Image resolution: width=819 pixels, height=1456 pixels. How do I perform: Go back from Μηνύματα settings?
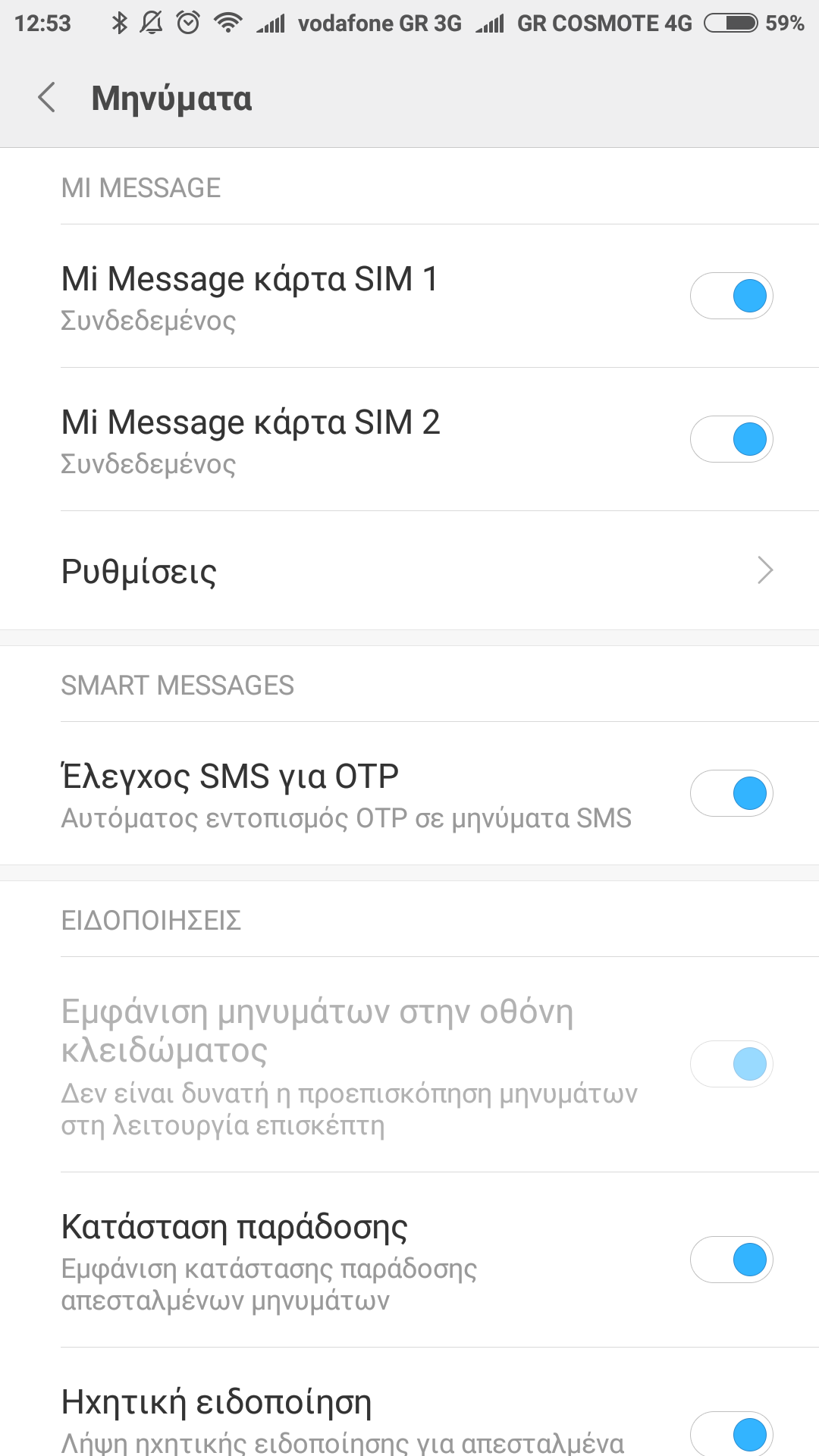pyautogui.click(x=47, y=98)
